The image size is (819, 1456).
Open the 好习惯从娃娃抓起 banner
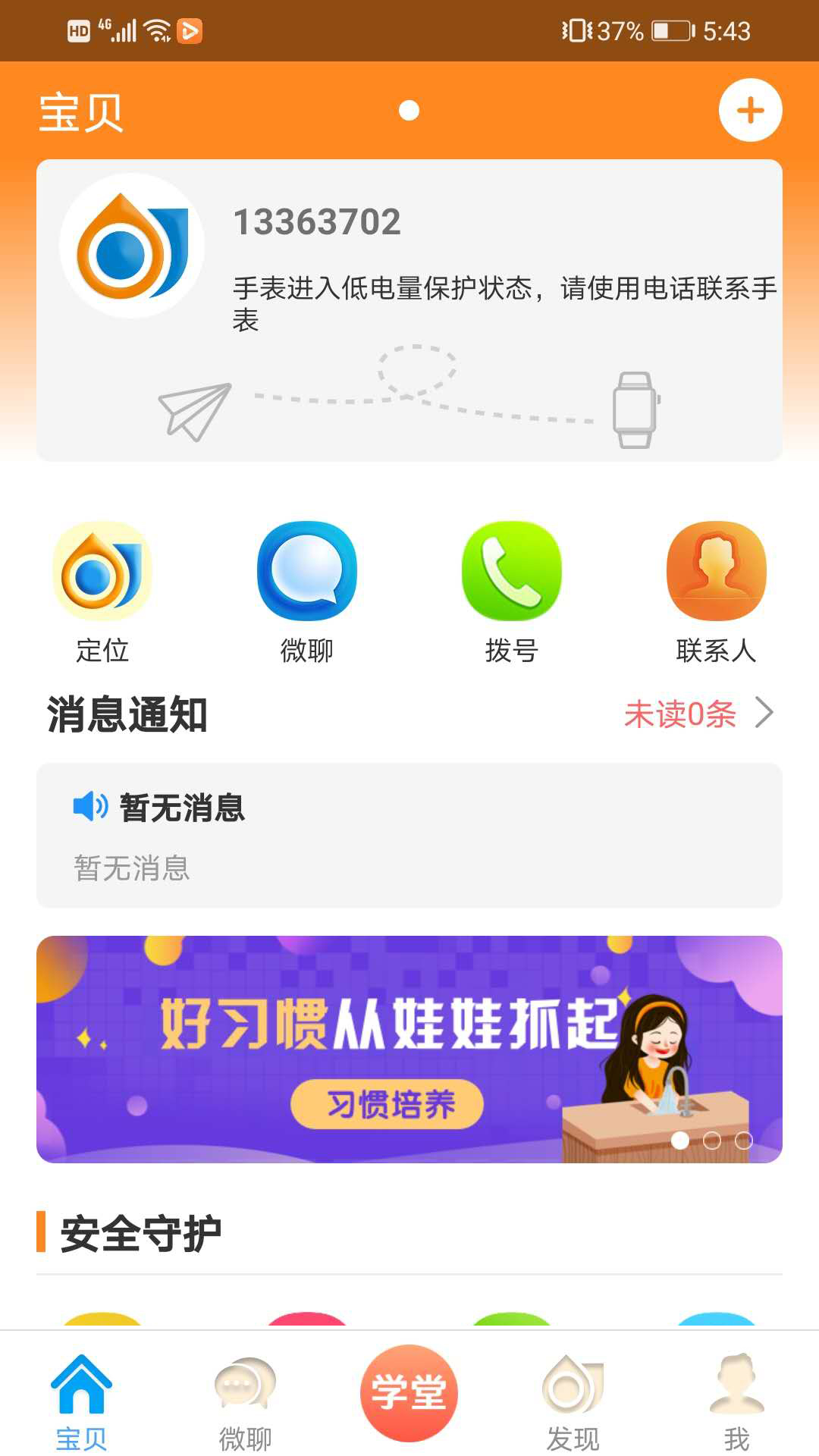pos(409,1049)
